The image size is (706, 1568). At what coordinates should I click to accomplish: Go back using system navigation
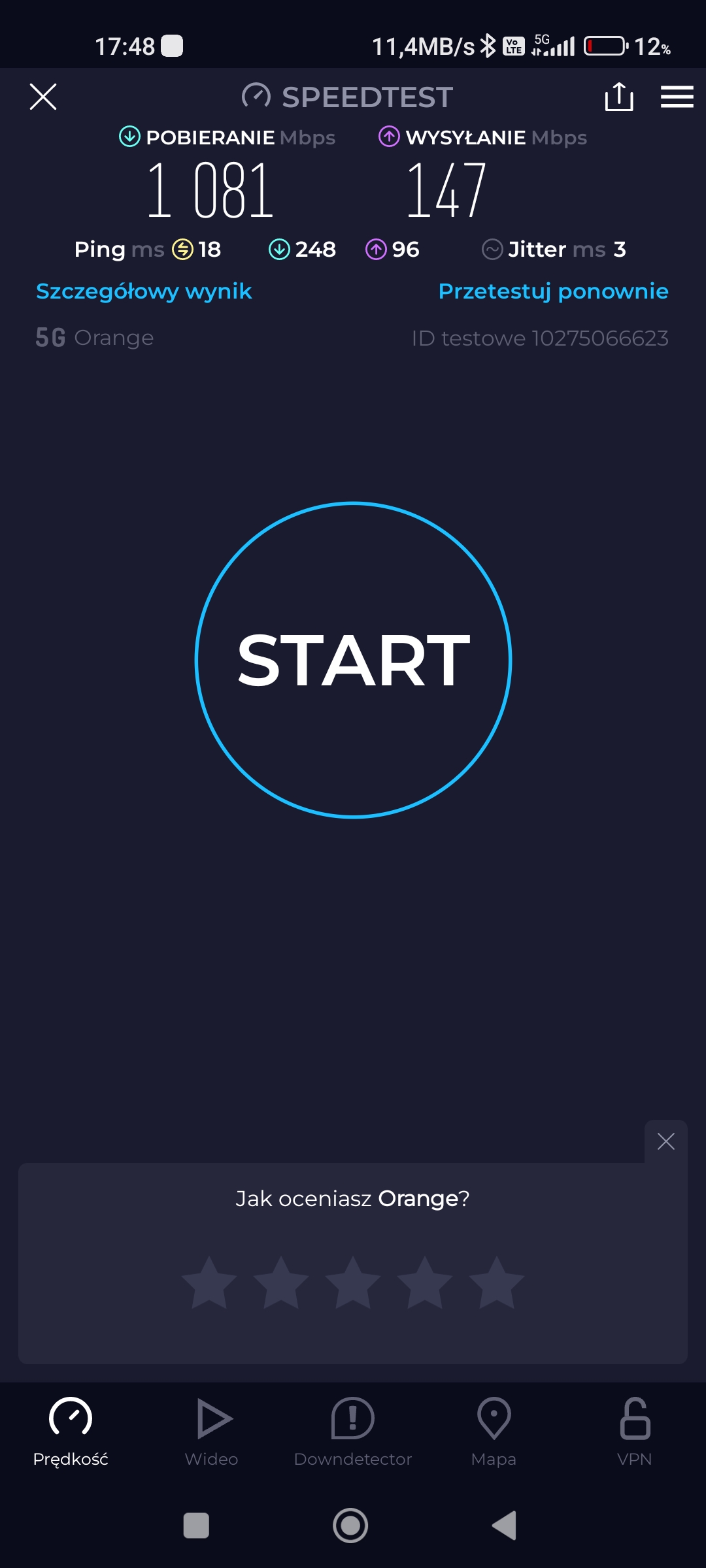[x=505, y=1526]
